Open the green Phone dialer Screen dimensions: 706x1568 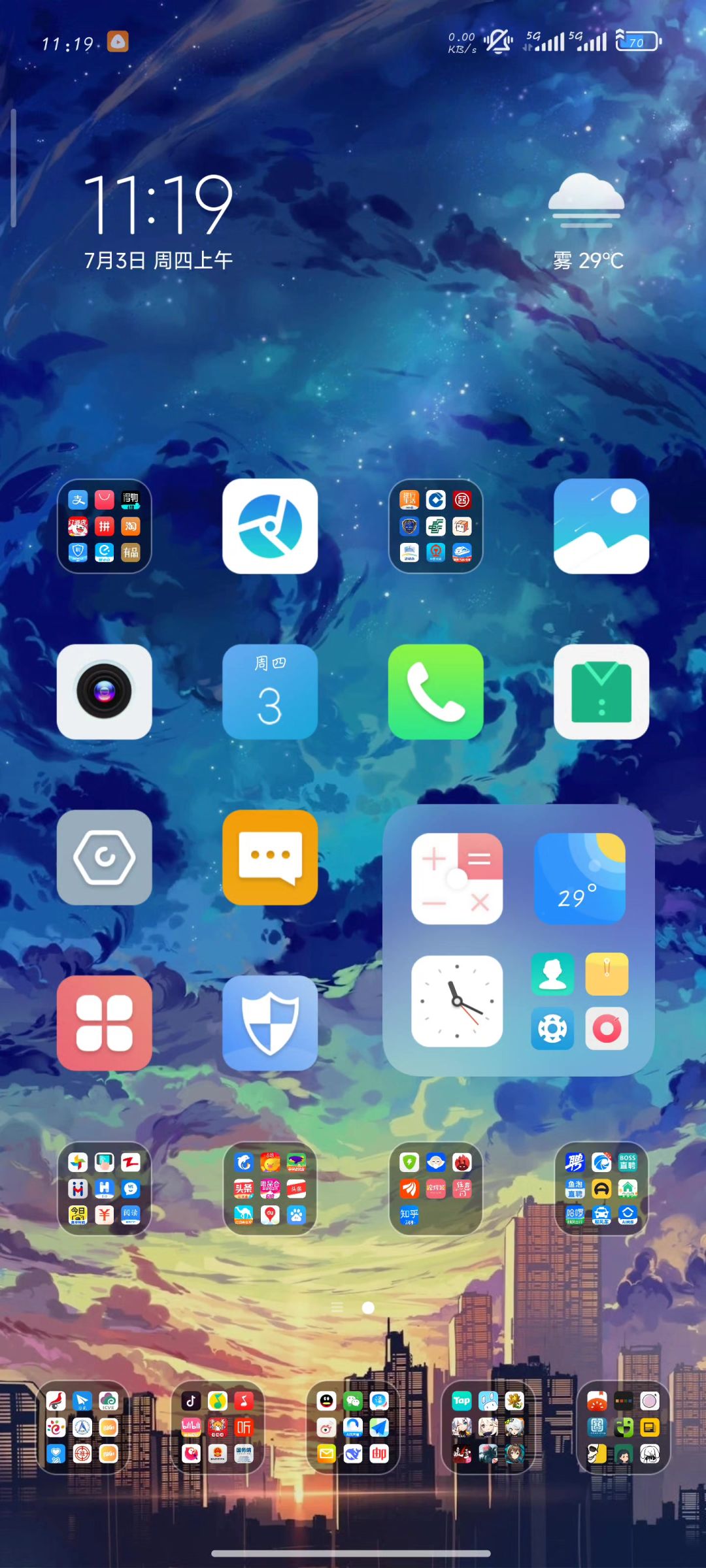click(435, 692)
